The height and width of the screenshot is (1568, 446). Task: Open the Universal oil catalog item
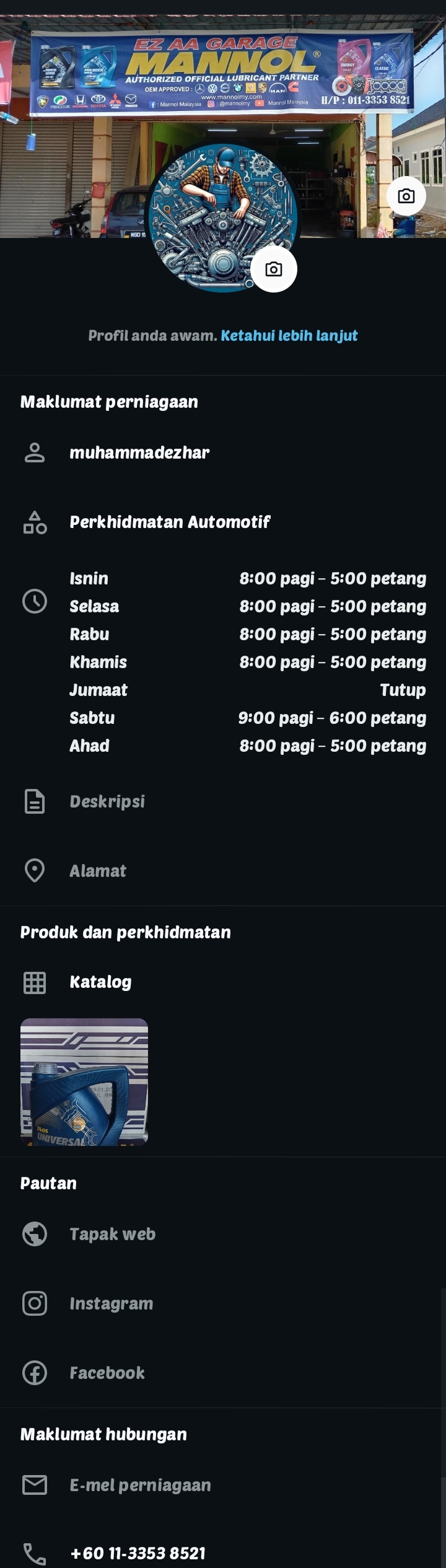(x=84, y=1082)
